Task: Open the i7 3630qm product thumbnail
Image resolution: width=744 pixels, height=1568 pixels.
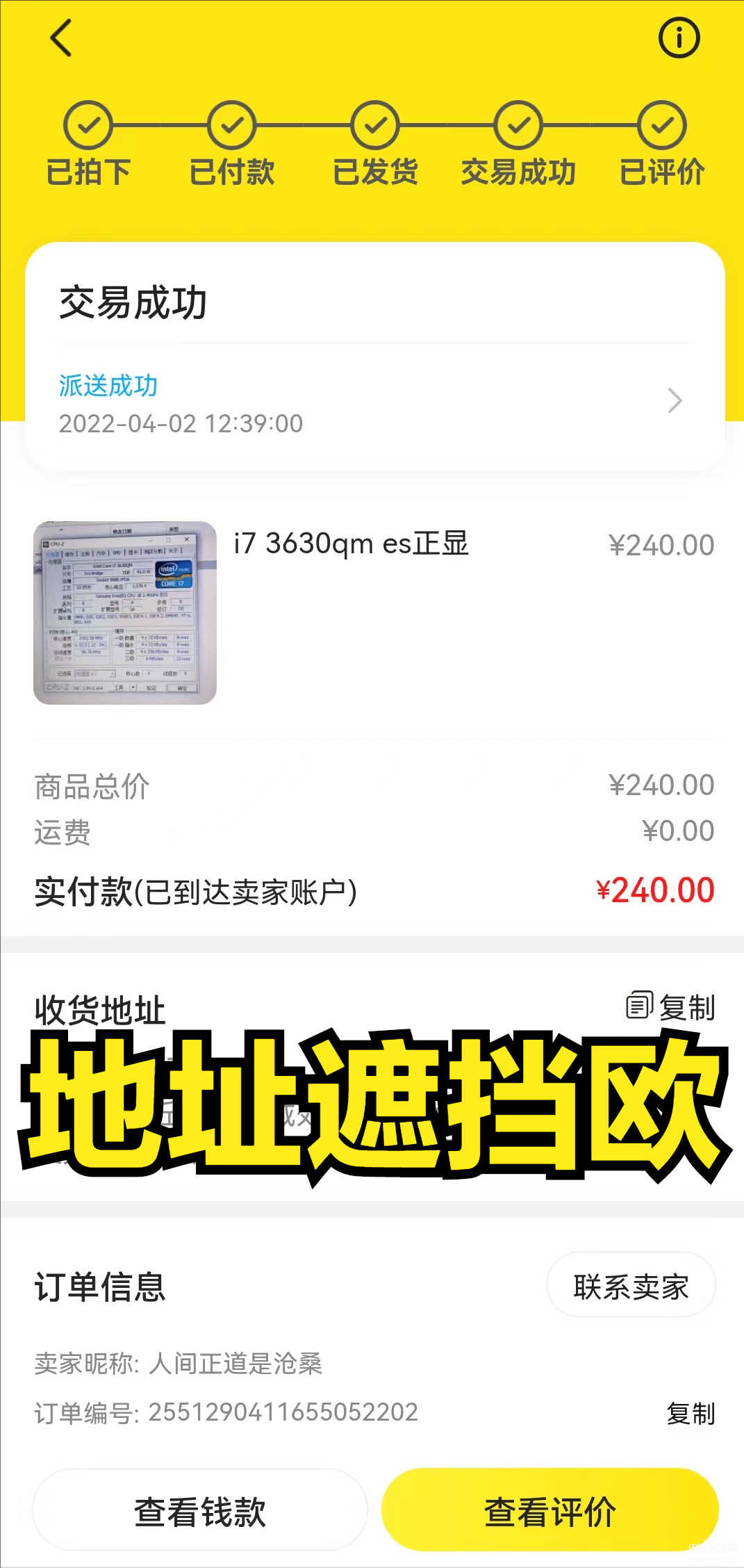Action: click(x=125, y=612)
